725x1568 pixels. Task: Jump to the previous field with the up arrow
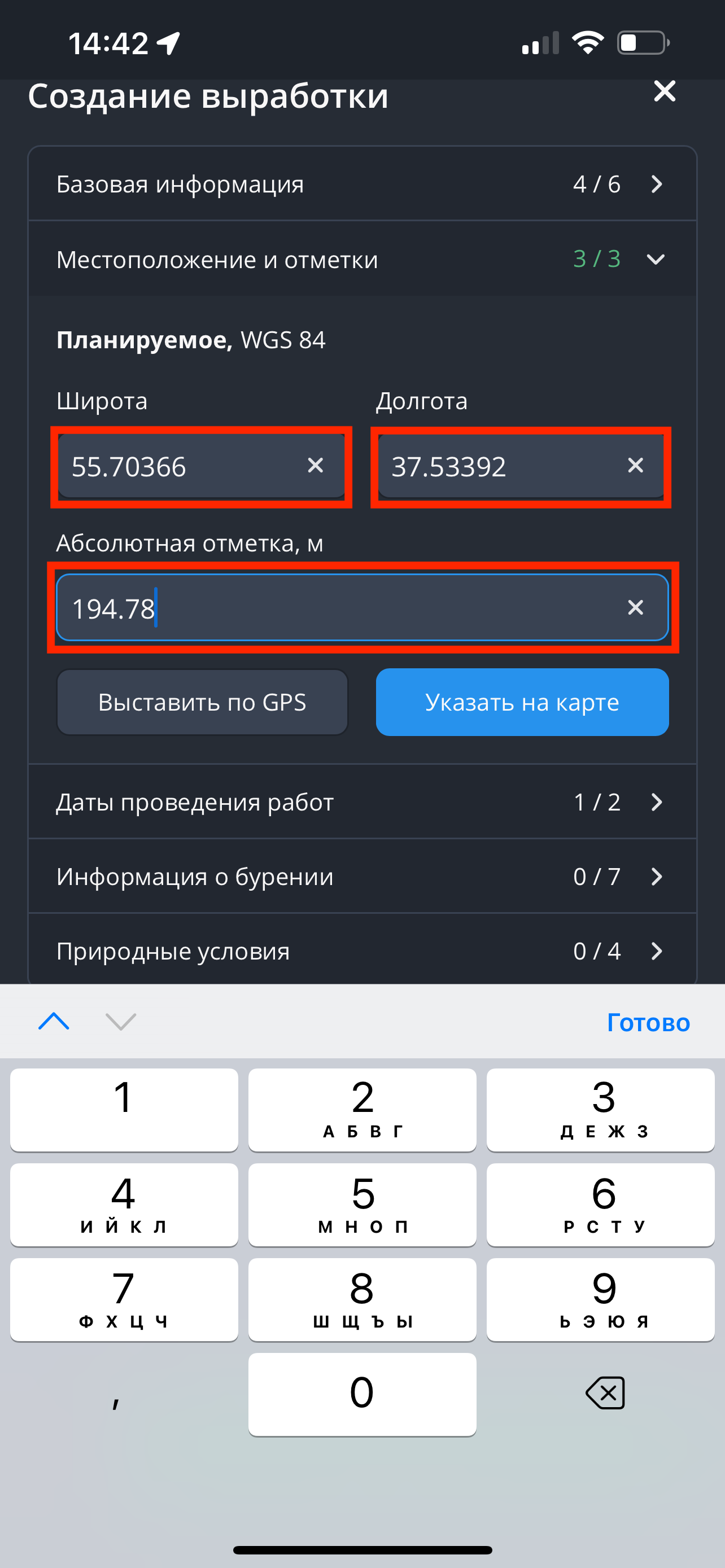click(x=54, y=1022)
